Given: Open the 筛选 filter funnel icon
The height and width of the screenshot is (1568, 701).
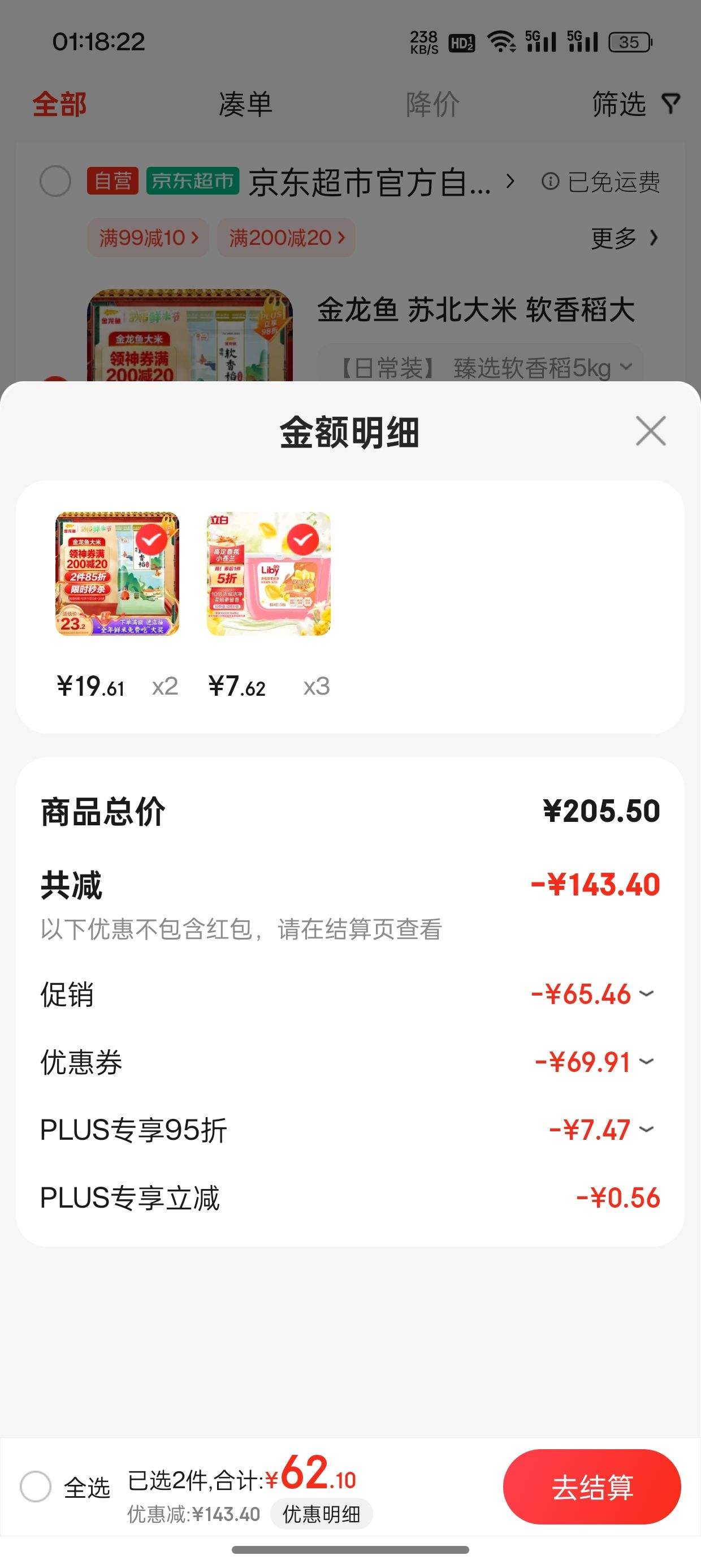Looking at the screenshot, I should click(x=669, y=104).
